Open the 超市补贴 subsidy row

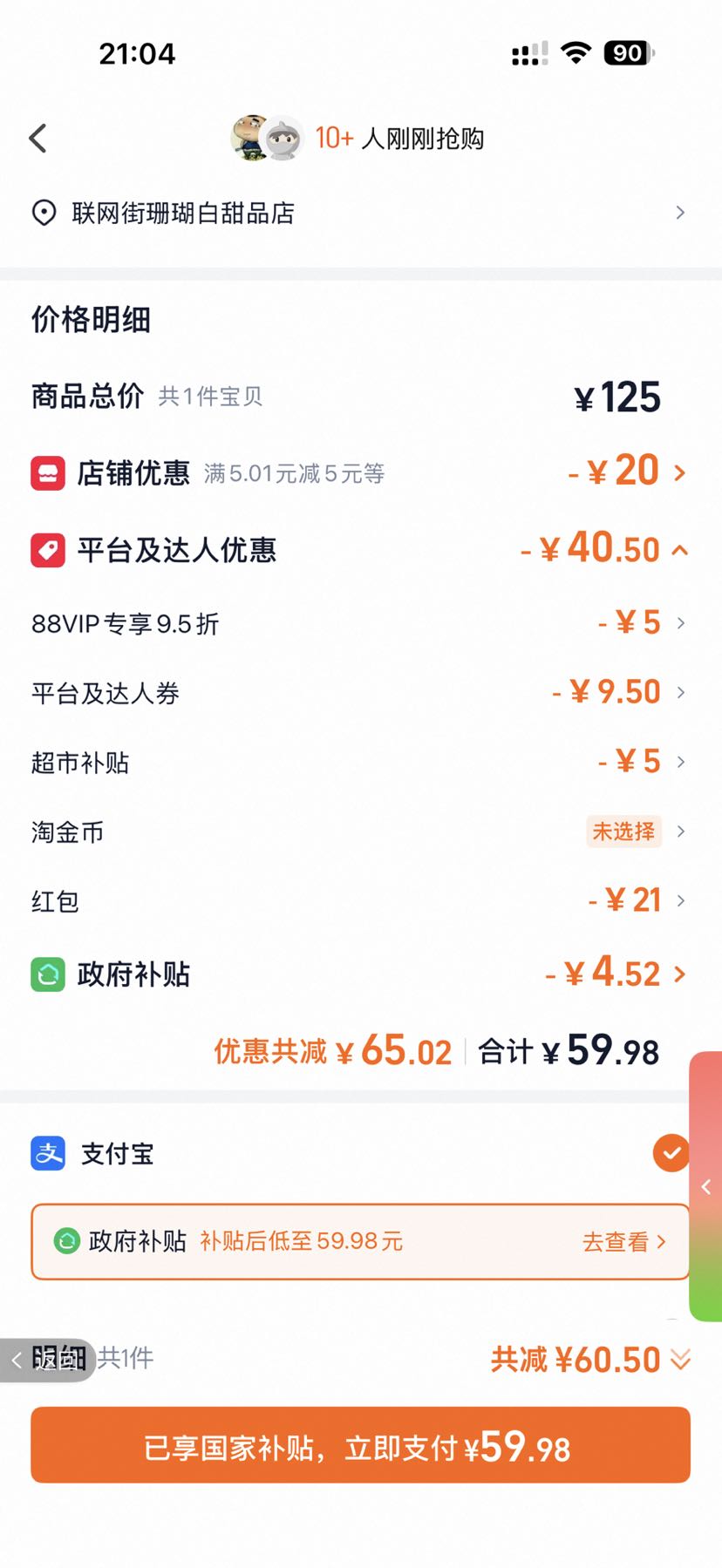360,763
